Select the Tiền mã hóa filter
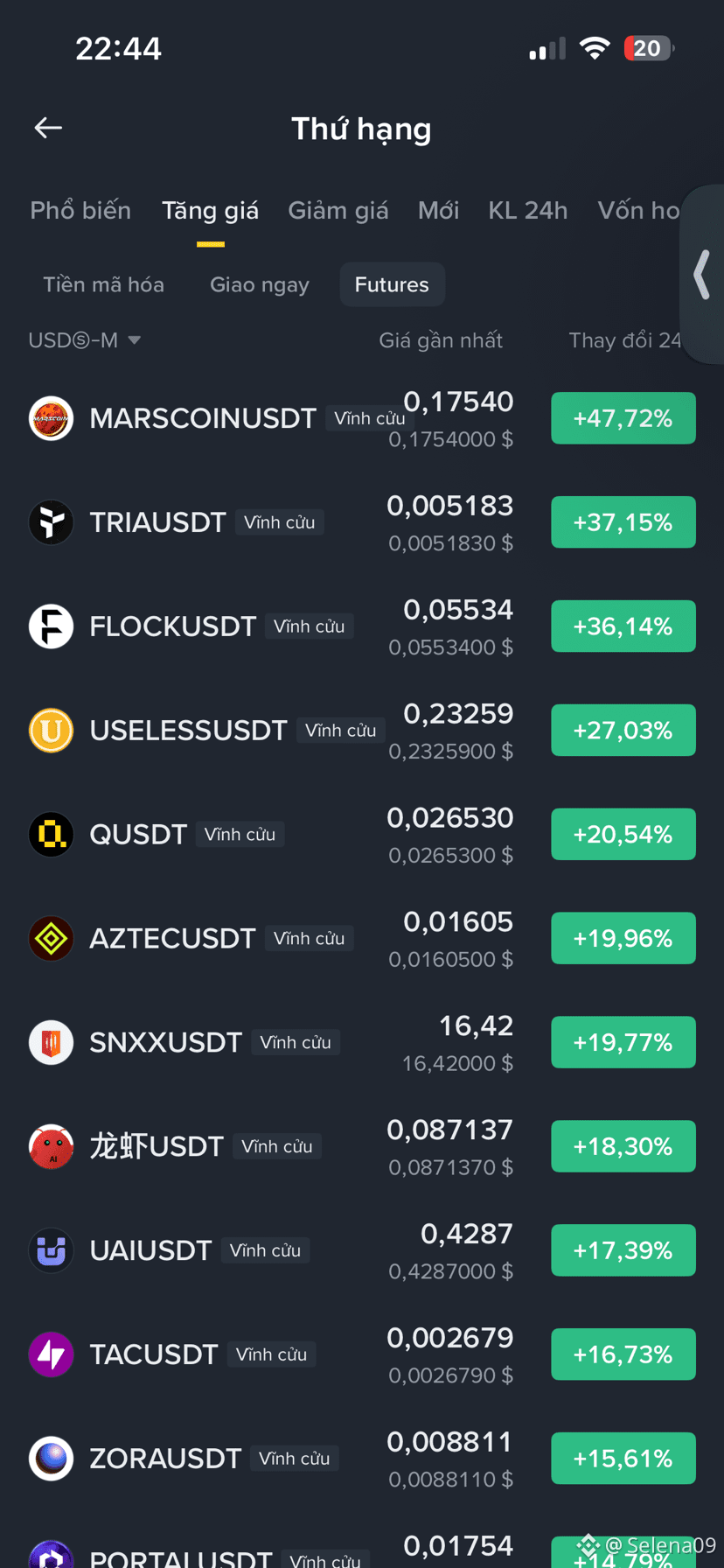Screen dimensions: 724x1568 [104, 284]
